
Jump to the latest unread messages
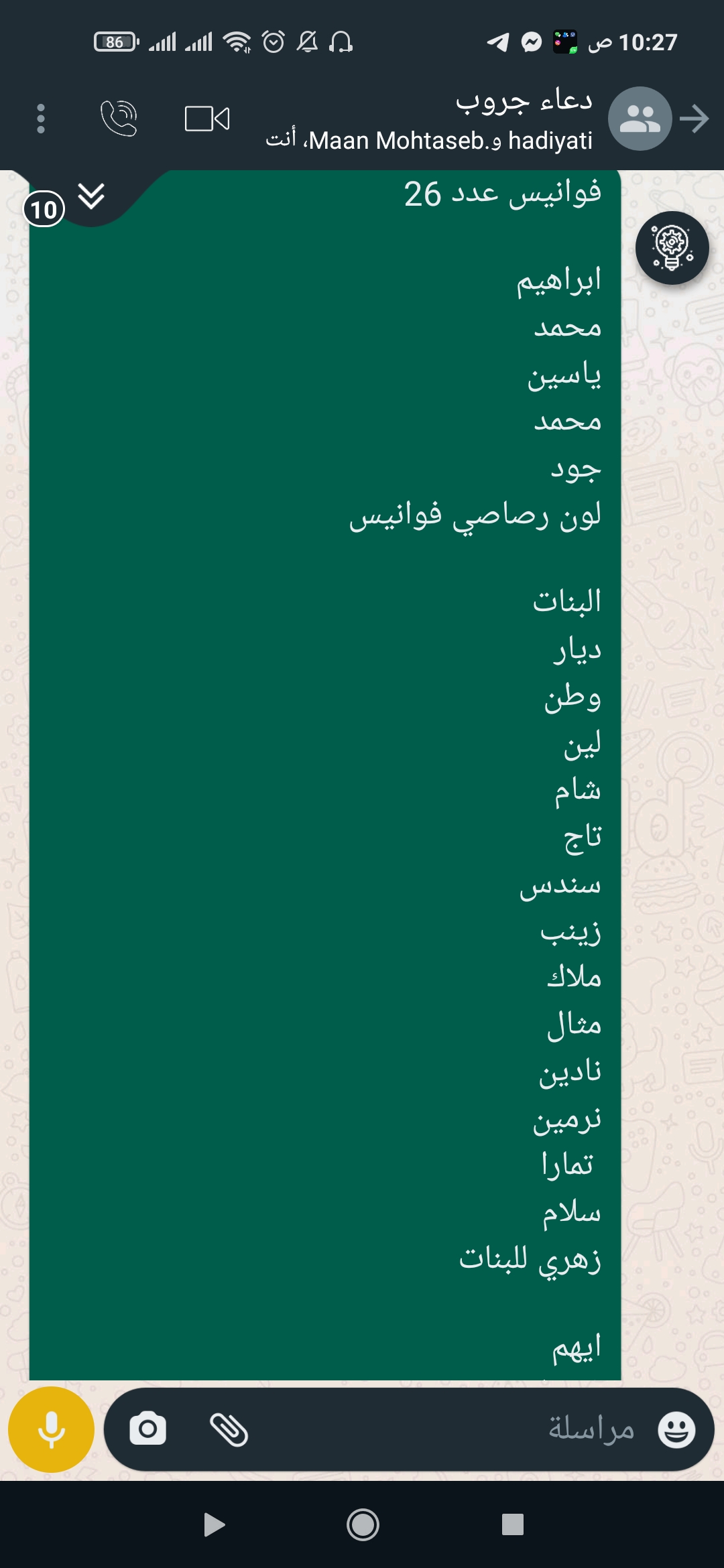click(x=91, y=197)
